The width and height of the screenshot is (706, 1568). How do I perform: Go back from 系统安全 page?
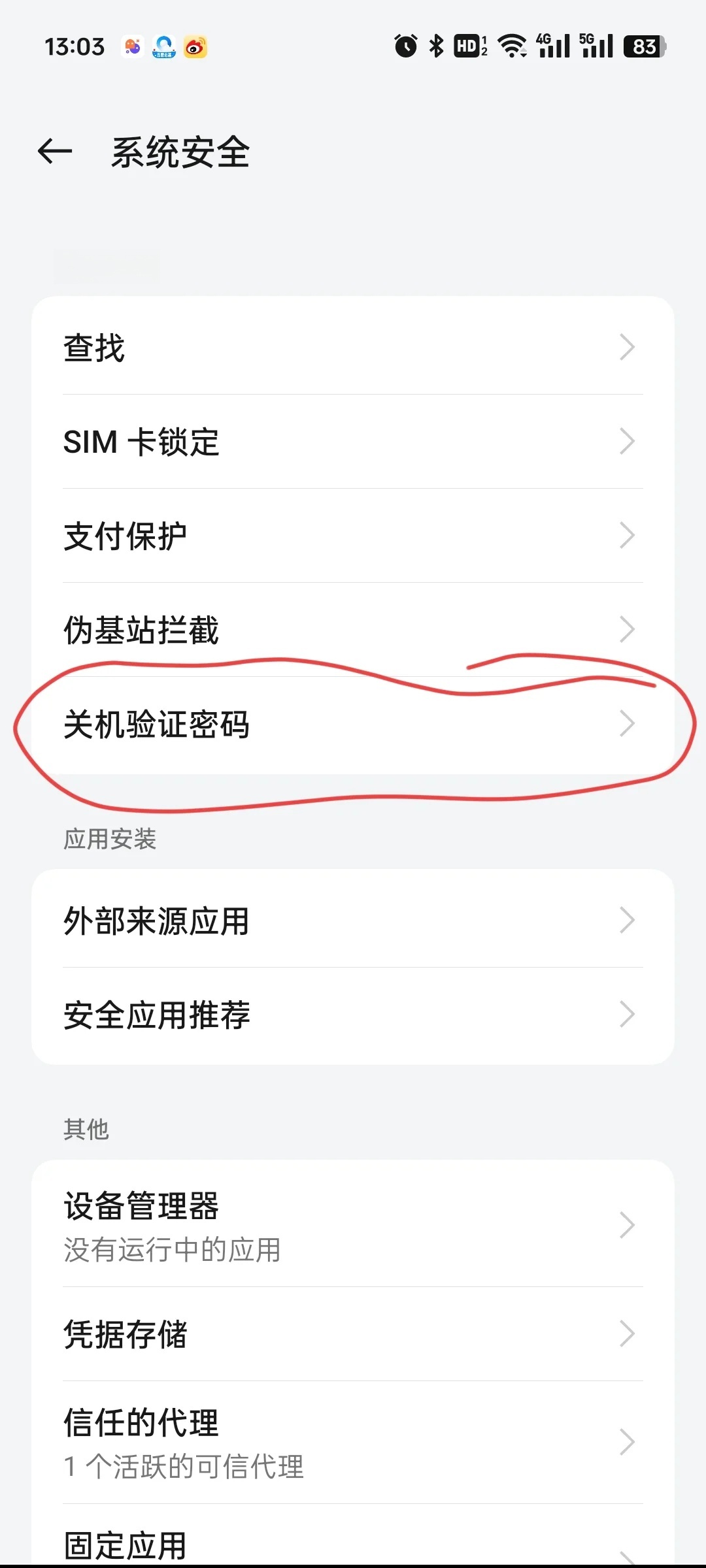pyautogui.click(x=55, y=152)
